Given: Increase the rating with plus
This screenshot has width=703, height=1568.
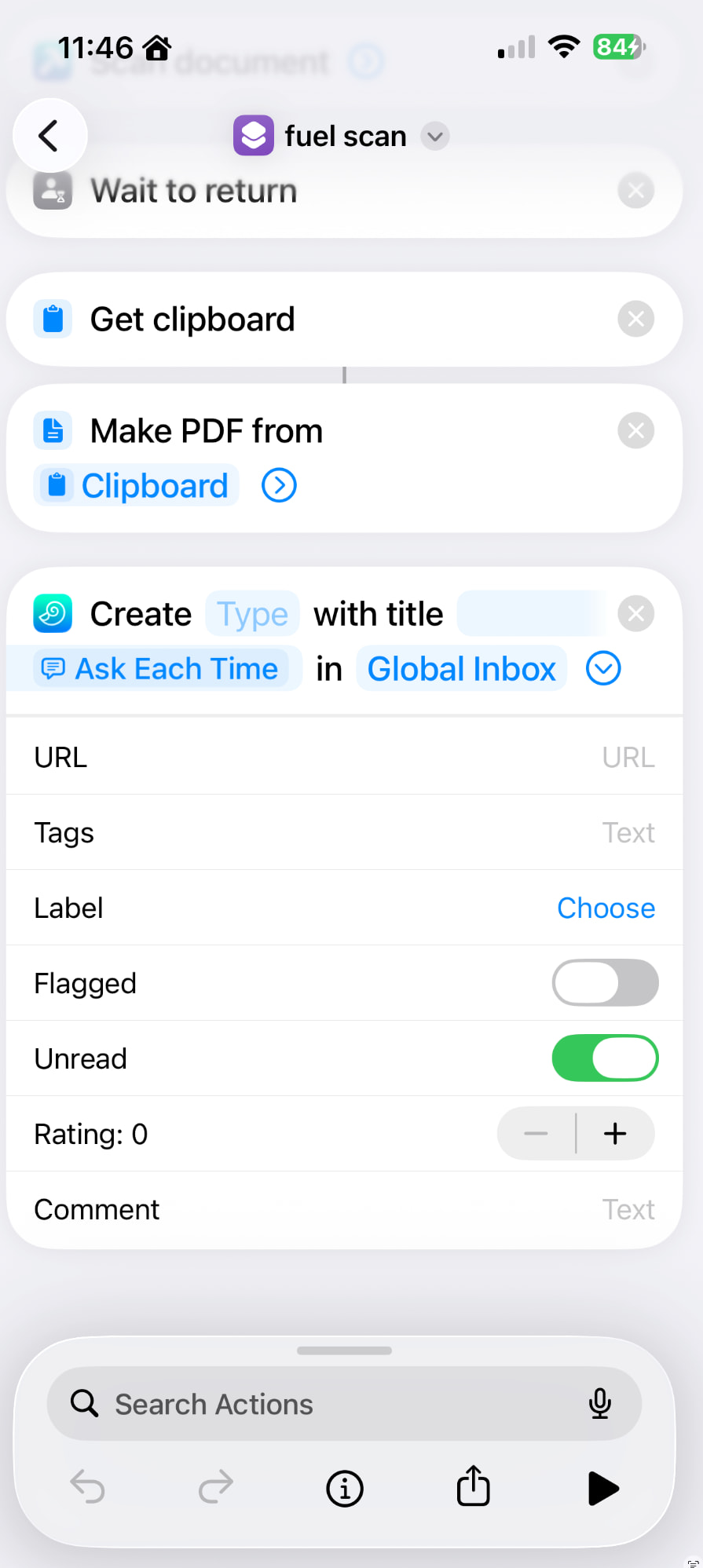Looking at the screenshot, I should pyautogui.click(x=615, y=1134).
